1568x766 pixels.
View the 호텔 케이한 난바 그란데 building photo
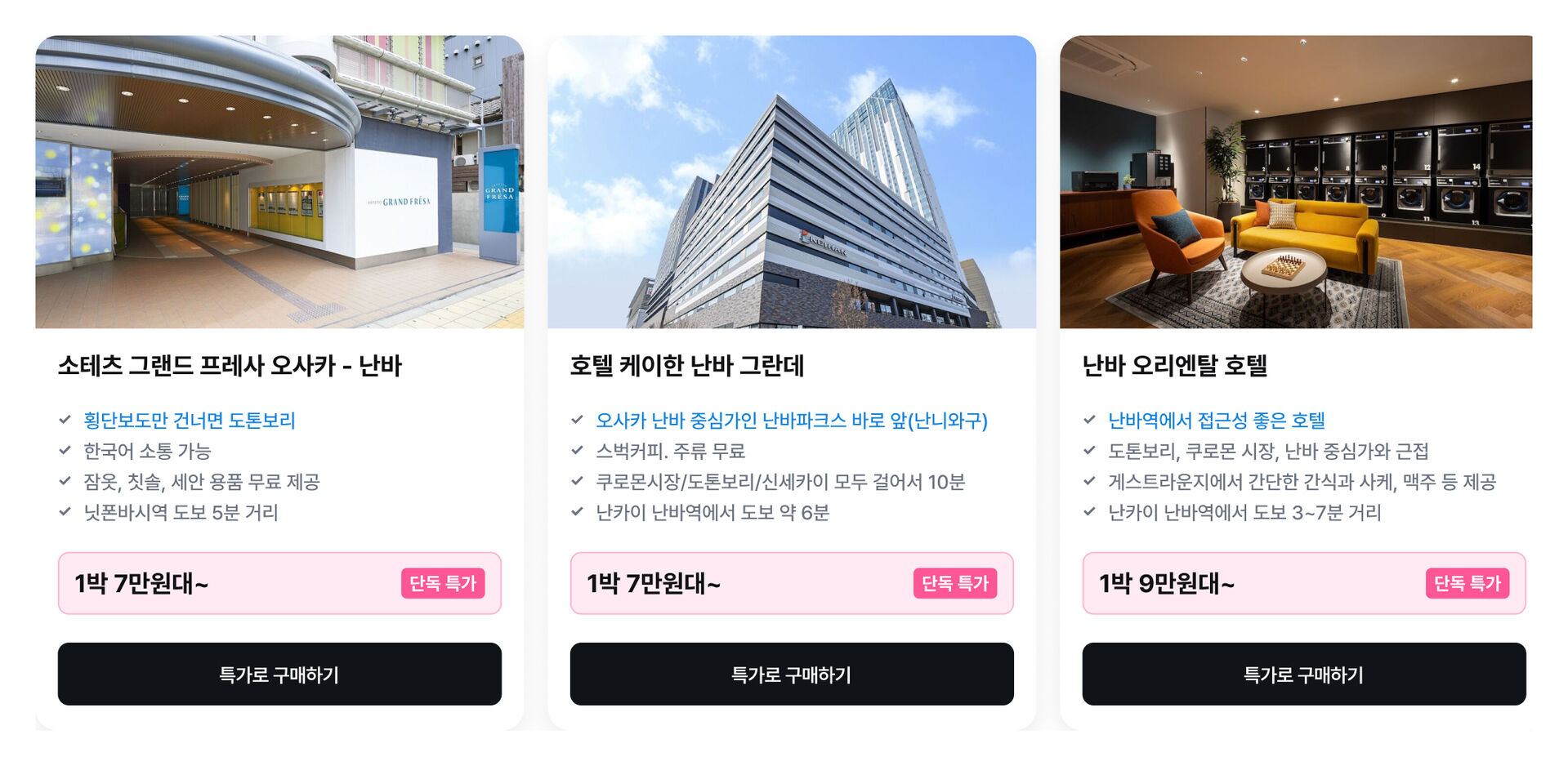click(791, 182)
